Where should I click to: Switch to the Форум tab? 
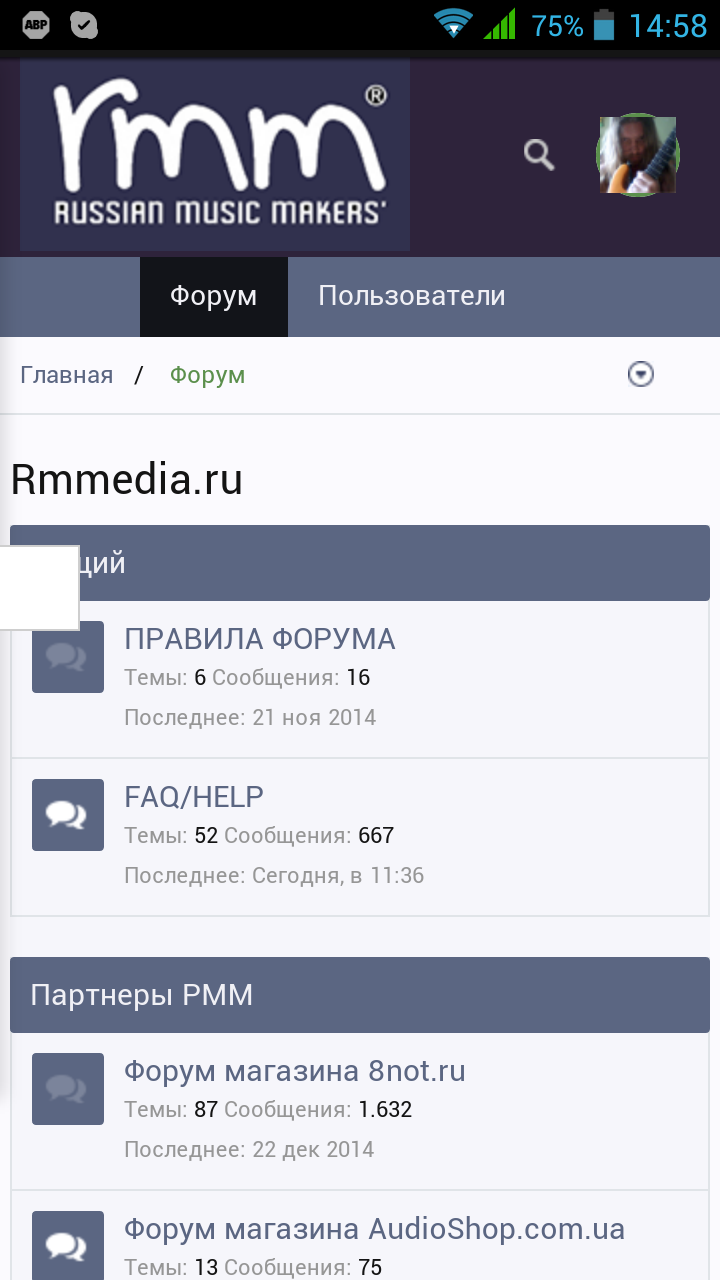(x=213, y=296)
